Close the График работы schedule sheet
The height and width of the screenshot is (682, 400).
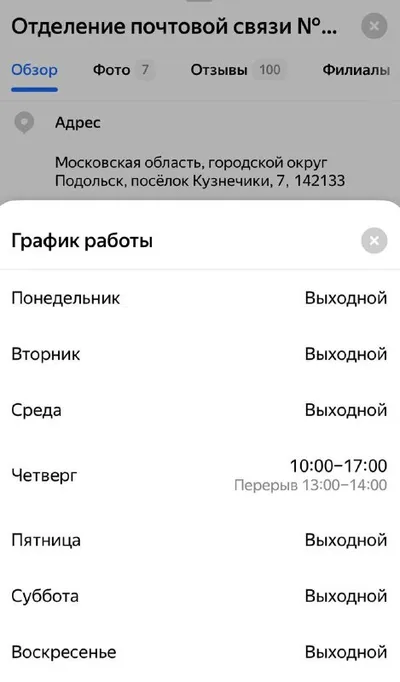pos(374,241)
